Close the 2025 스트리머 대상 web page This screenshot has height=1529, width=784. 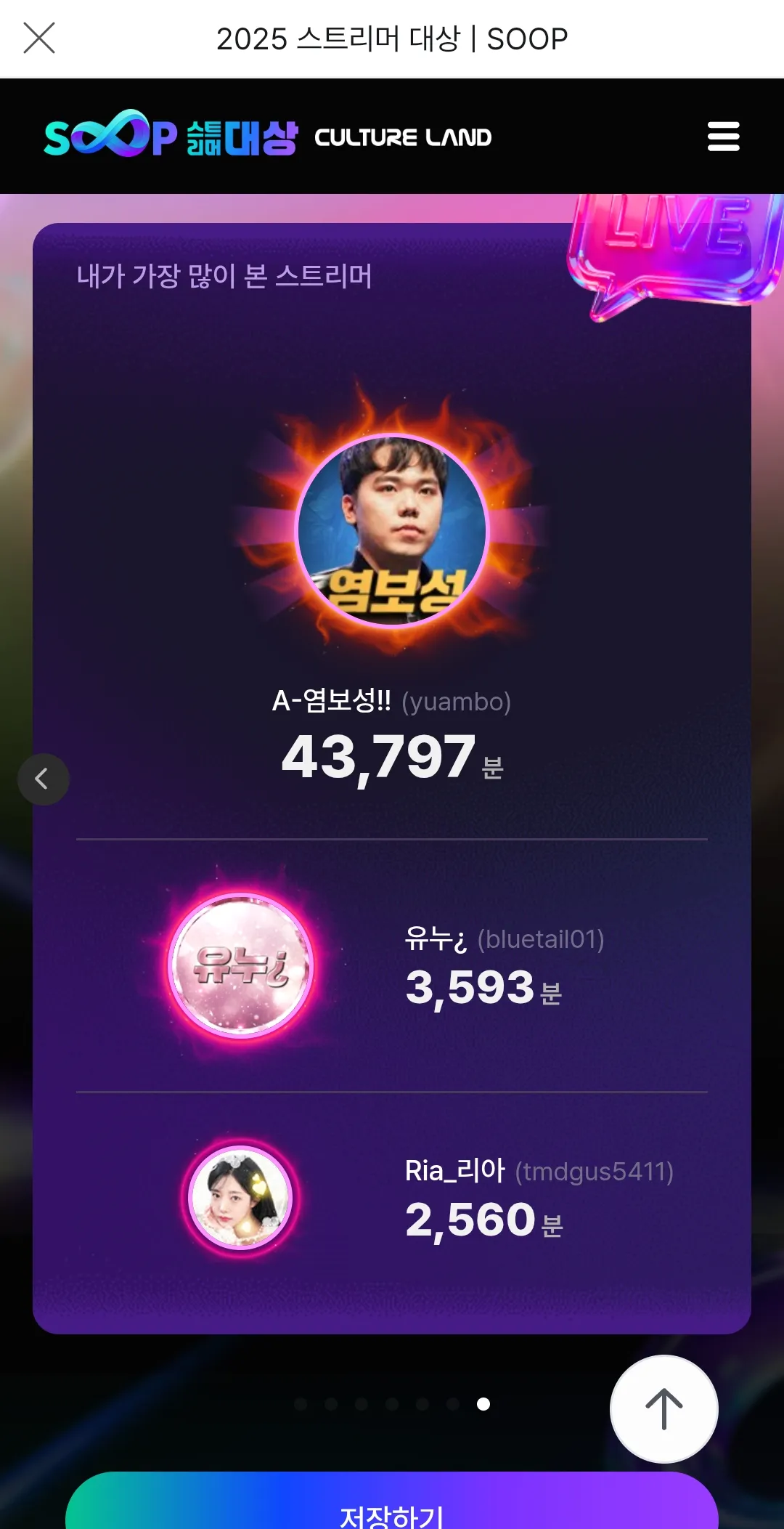point(39,38)
